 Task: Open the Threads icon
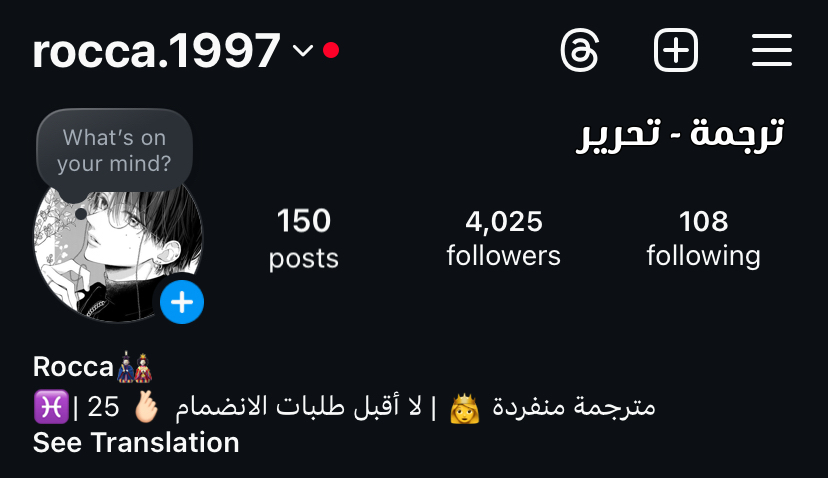(x=580, y=50)
